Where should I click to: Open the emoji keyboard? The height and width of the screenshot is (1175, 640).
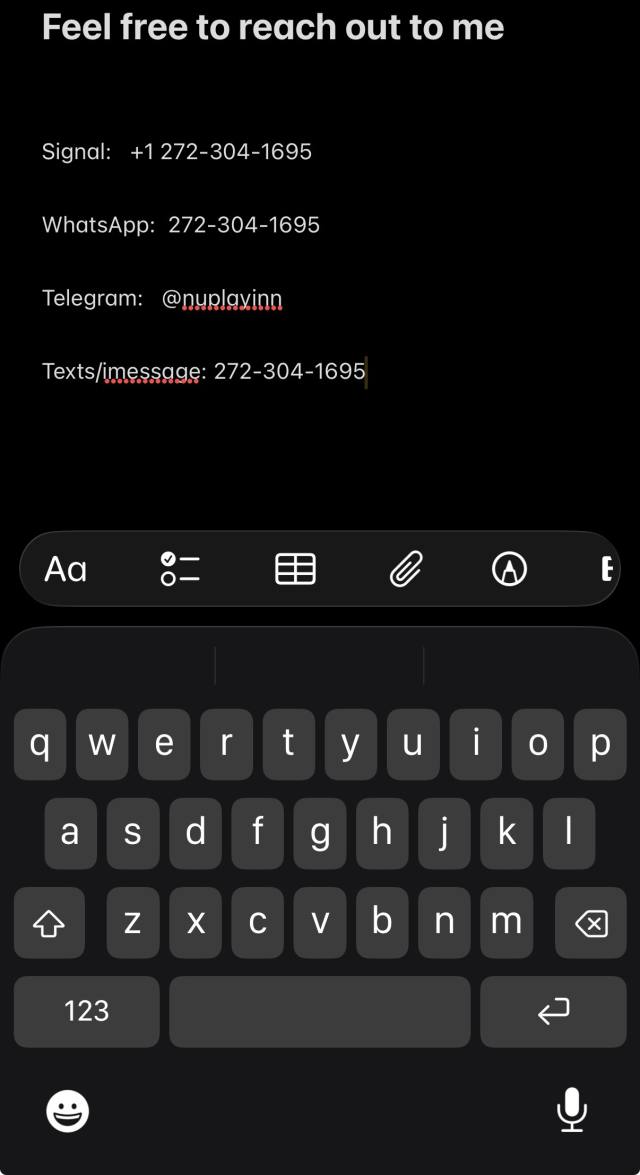tap(68, 1110)
